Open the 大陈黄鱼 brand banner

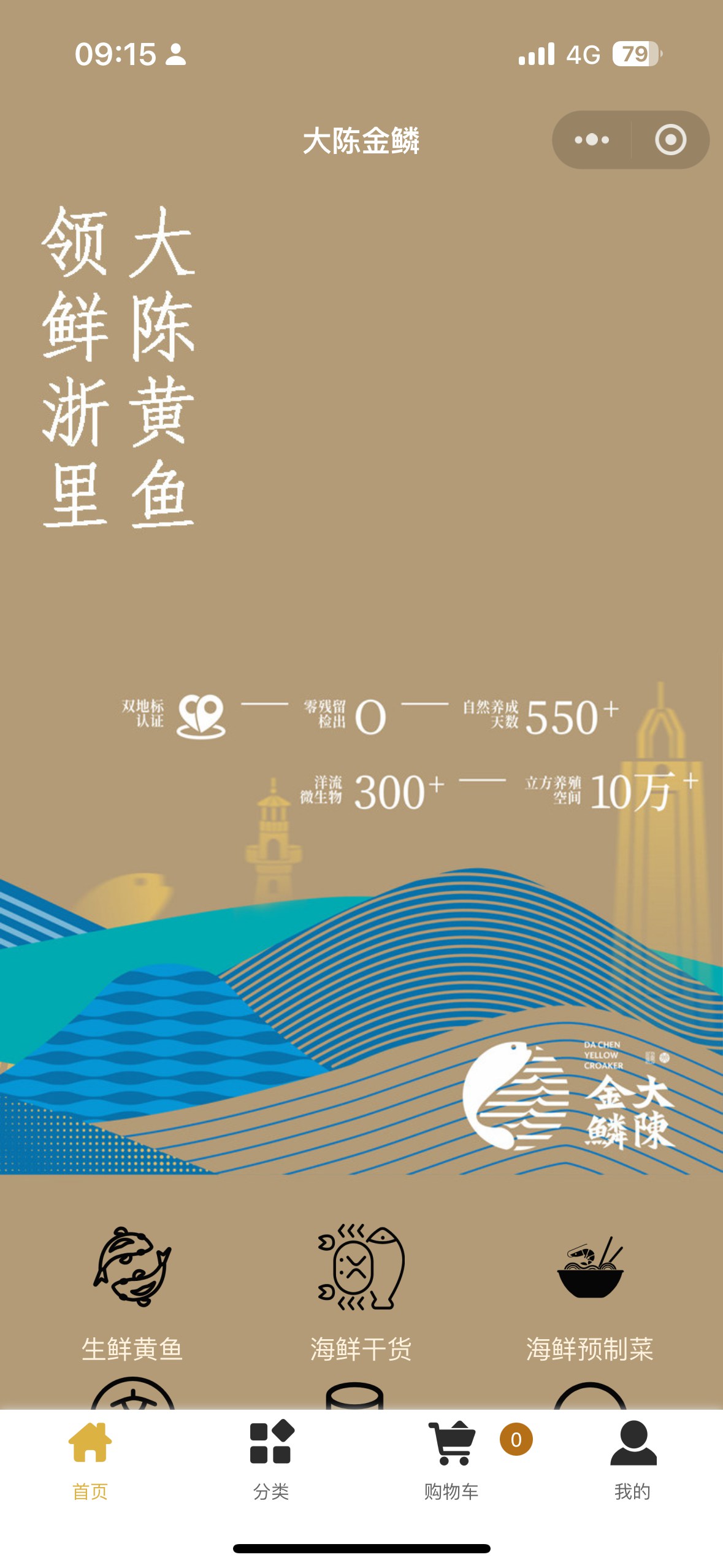coord(361,675)
